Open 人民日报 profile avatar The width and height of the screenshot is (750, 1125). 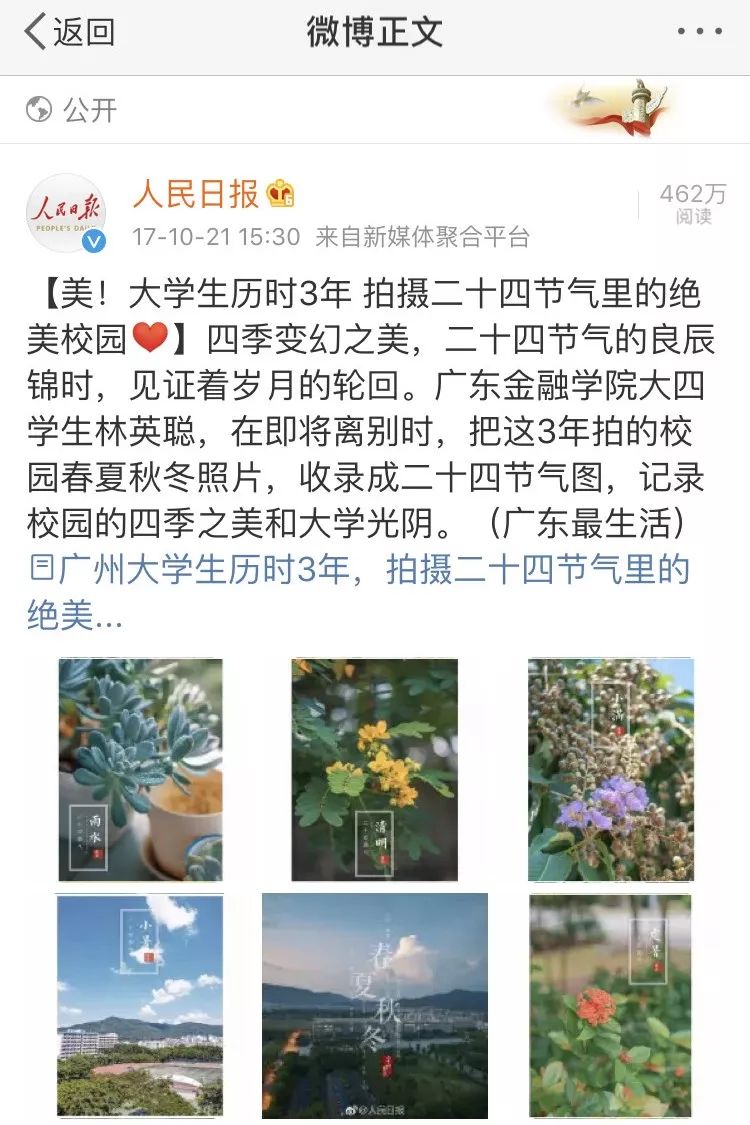pyautogui.click(x=66, y=213)
